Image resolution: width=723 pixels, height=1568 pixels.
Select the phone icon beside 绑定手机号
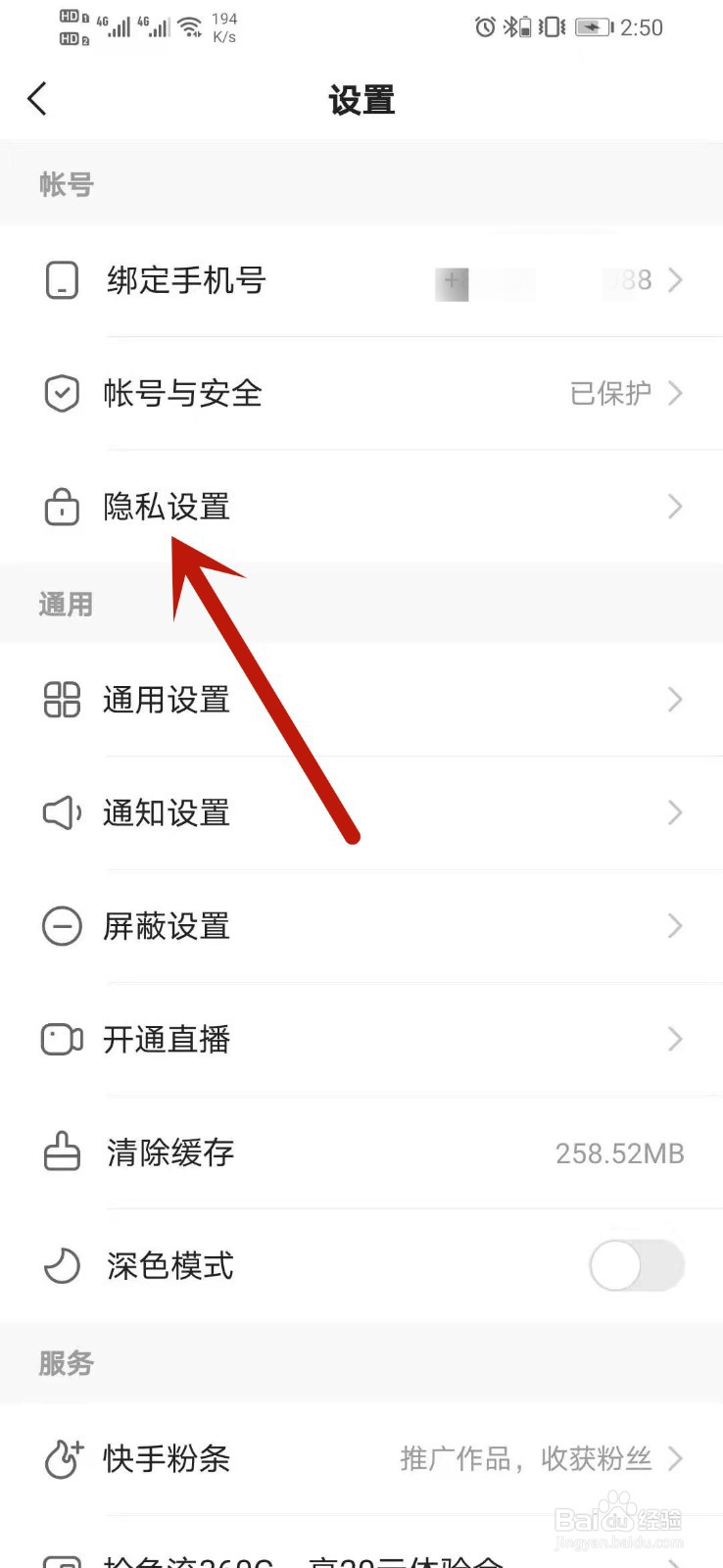[x=62, y=281]
